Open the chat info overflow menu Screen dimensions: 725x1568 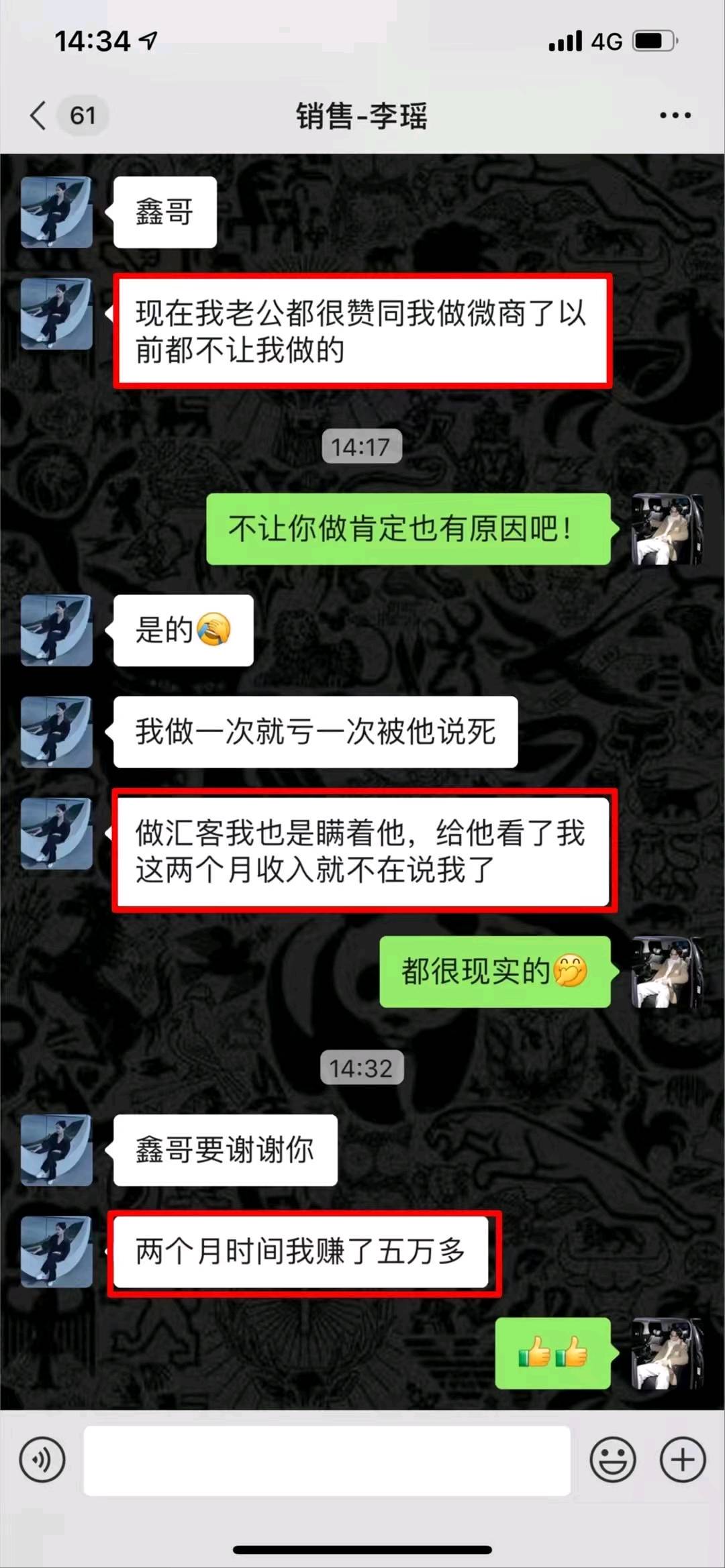pyautogui.click(x=675, y=115)
